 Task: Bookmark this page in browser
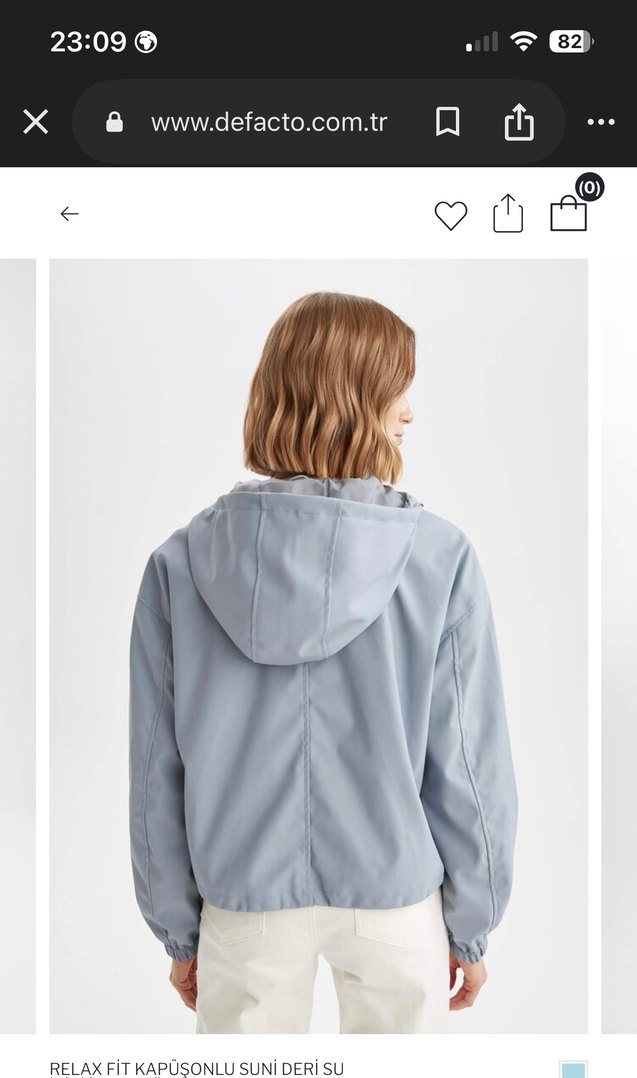tap(447, 122)
